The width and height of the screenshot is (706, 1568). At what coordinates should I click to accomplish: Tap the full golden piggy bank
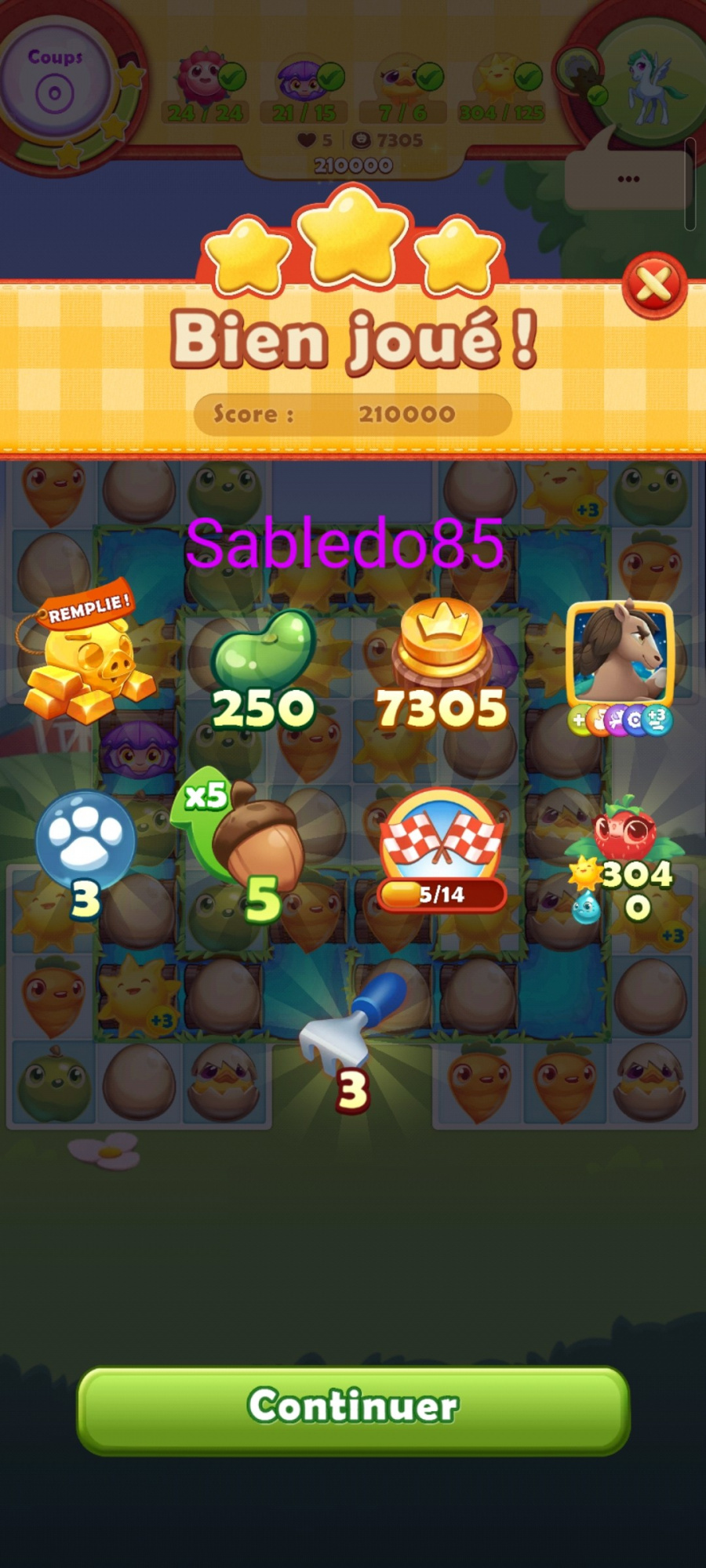(x=86, y=659)
